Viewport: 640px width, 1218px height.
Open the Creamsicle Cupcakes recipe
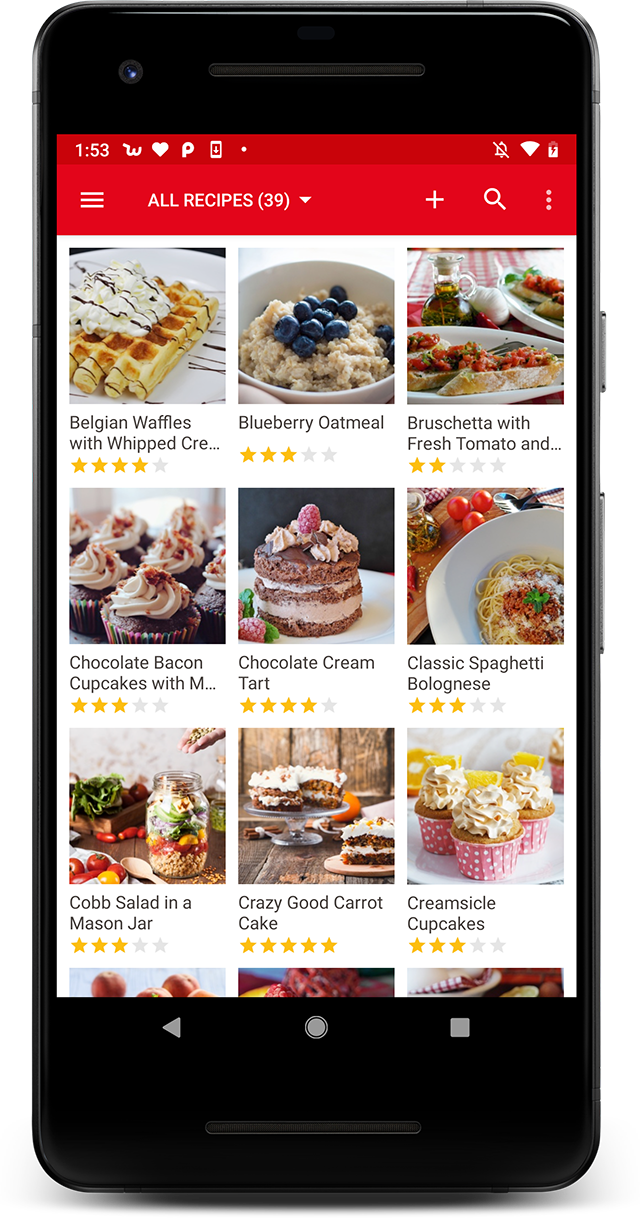[485, 841]
